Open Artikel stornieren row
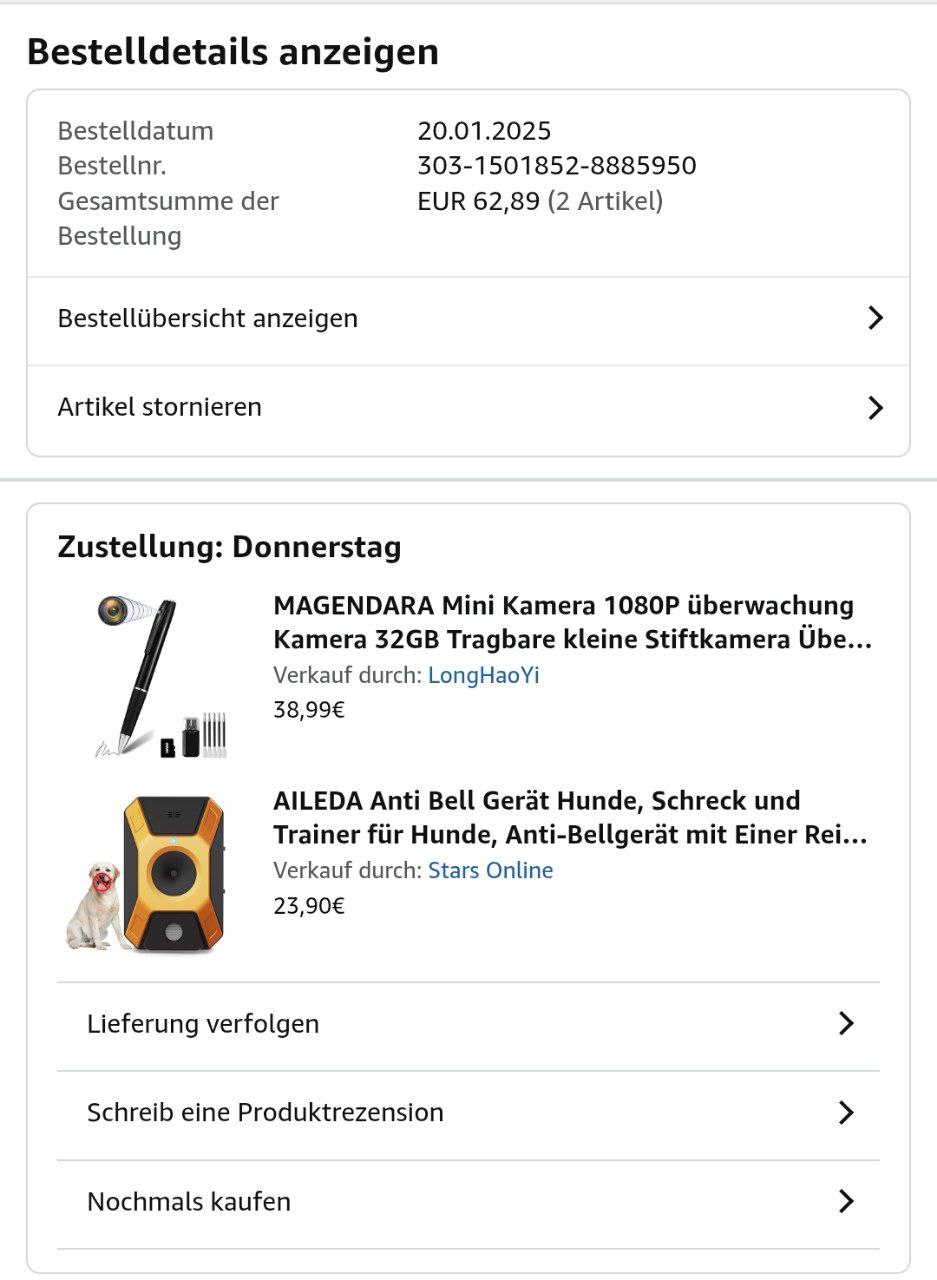 tap(468, 408)
